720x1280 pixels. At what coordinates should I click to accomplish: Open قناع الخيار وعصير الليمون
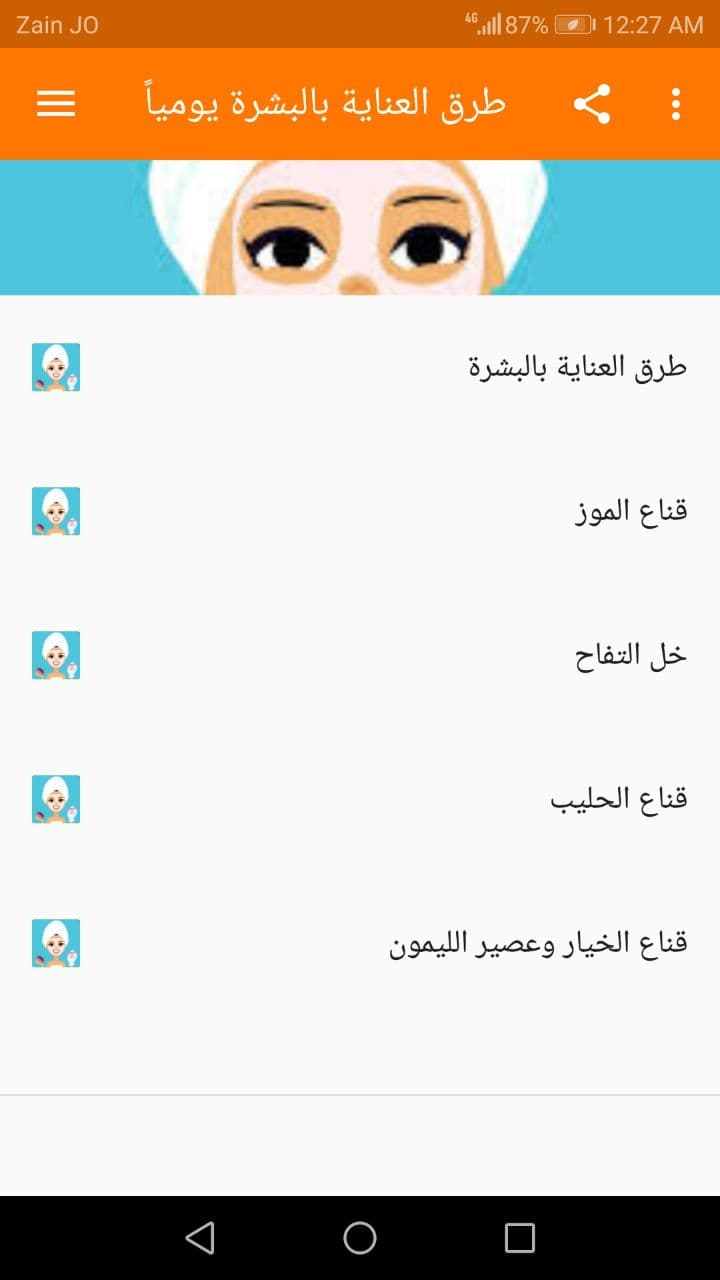[360, 943]
